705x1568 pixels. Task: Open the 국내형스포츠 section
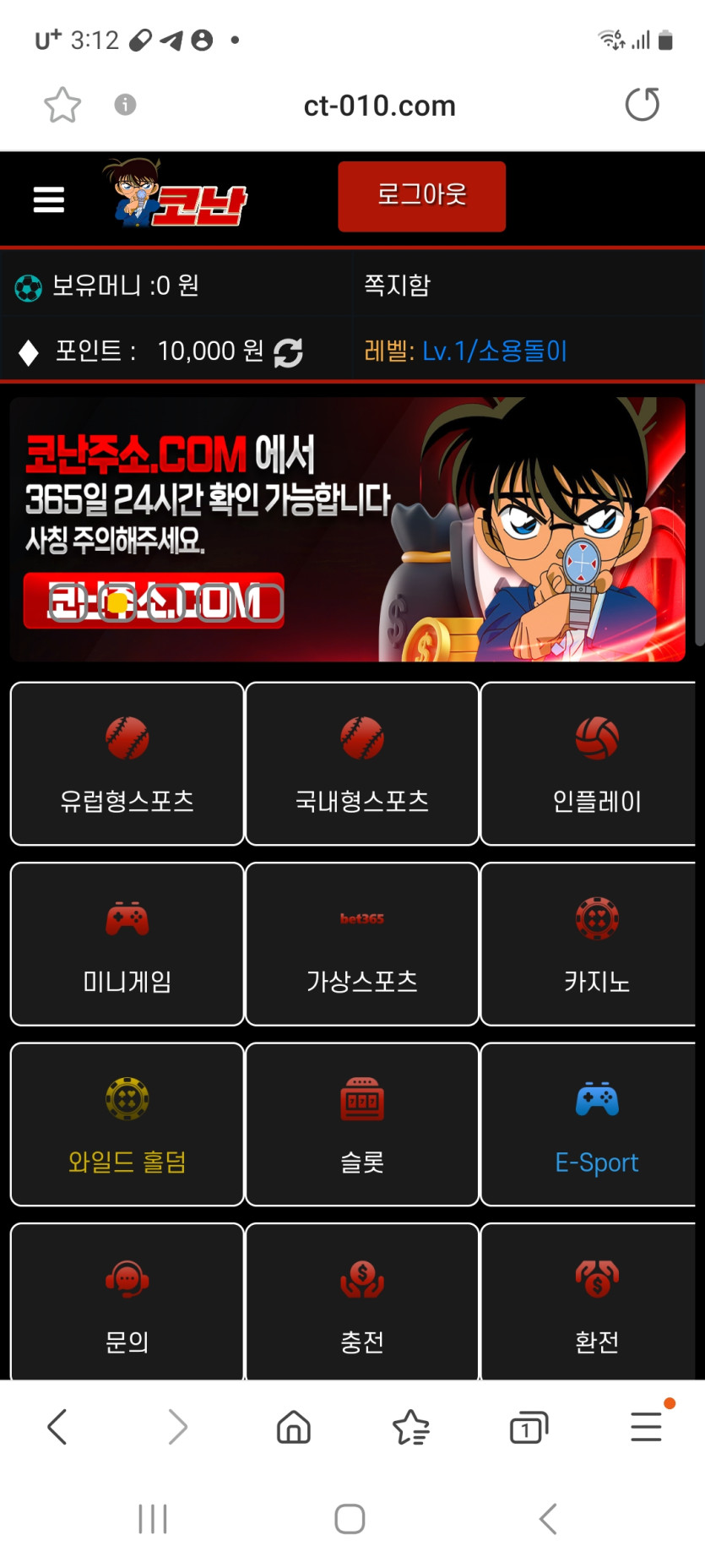(x=362, y=764)
